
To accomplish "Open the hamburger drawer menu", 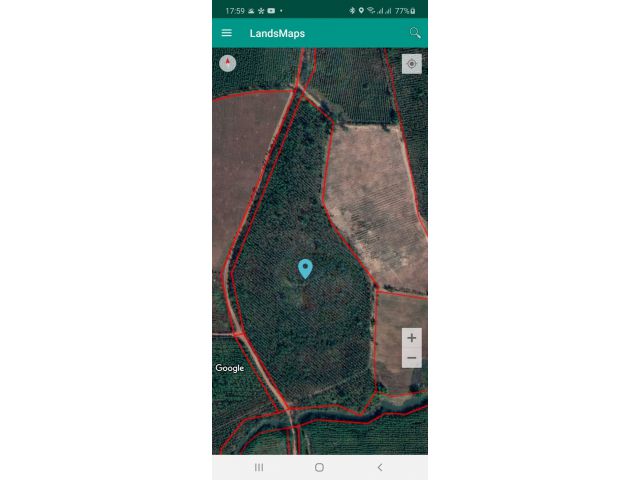I will 227,33.
